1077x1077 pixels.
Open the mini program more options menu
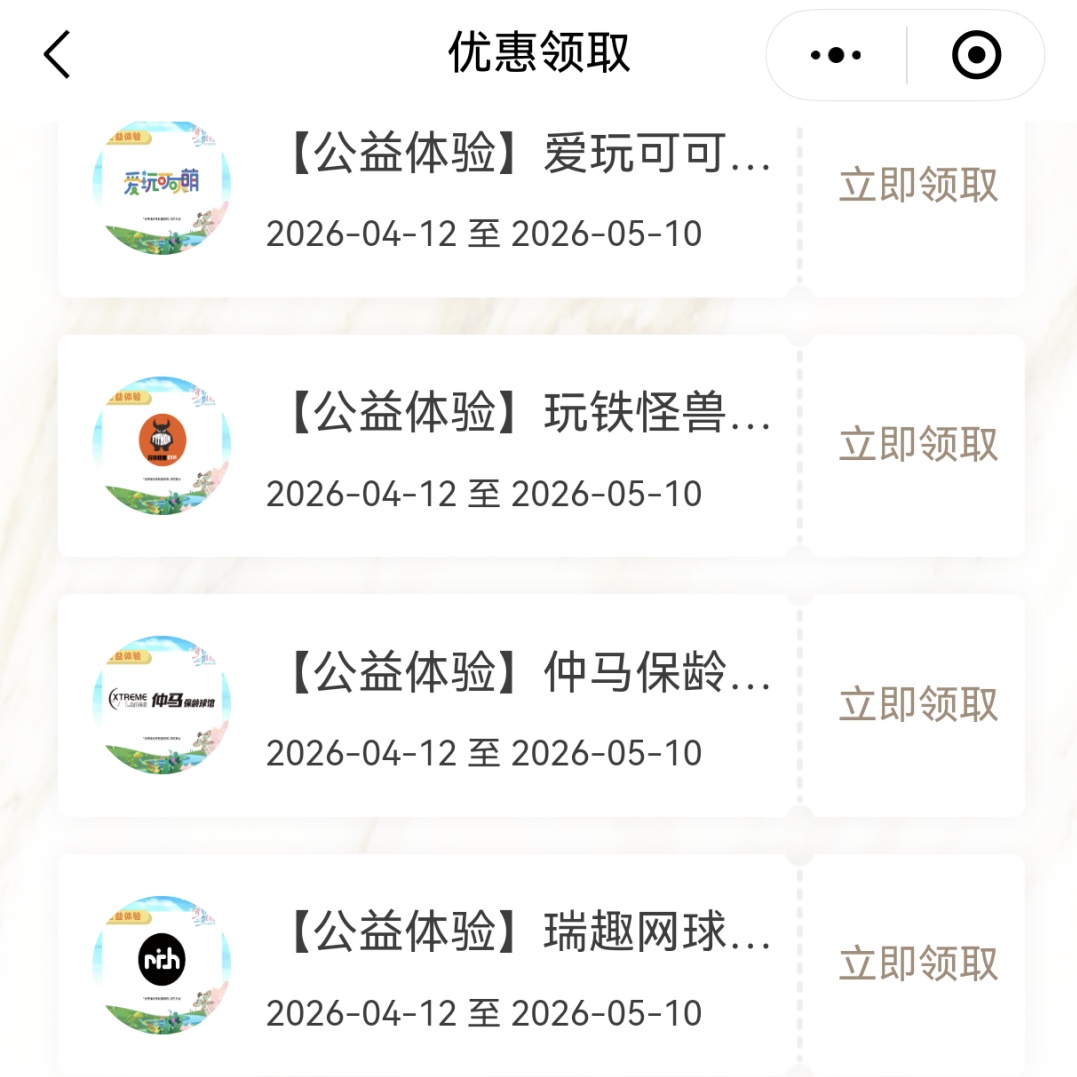click(x=836, y=55)
